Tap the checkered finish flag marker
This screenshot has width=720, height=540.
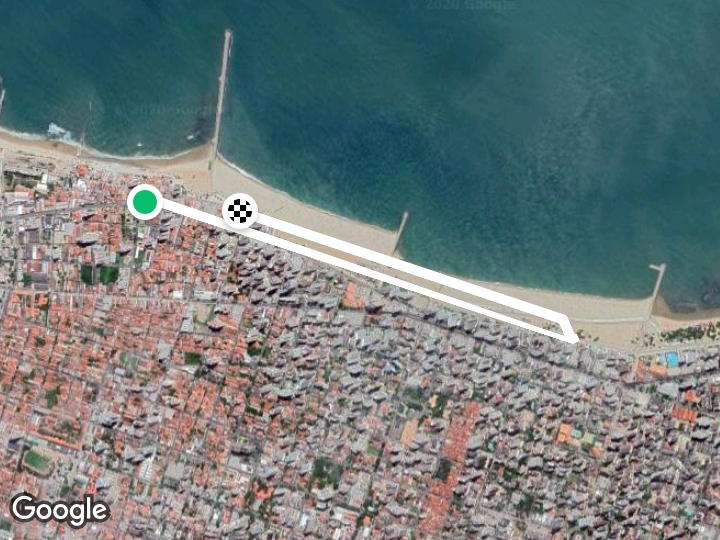click(x=239, y=211)
